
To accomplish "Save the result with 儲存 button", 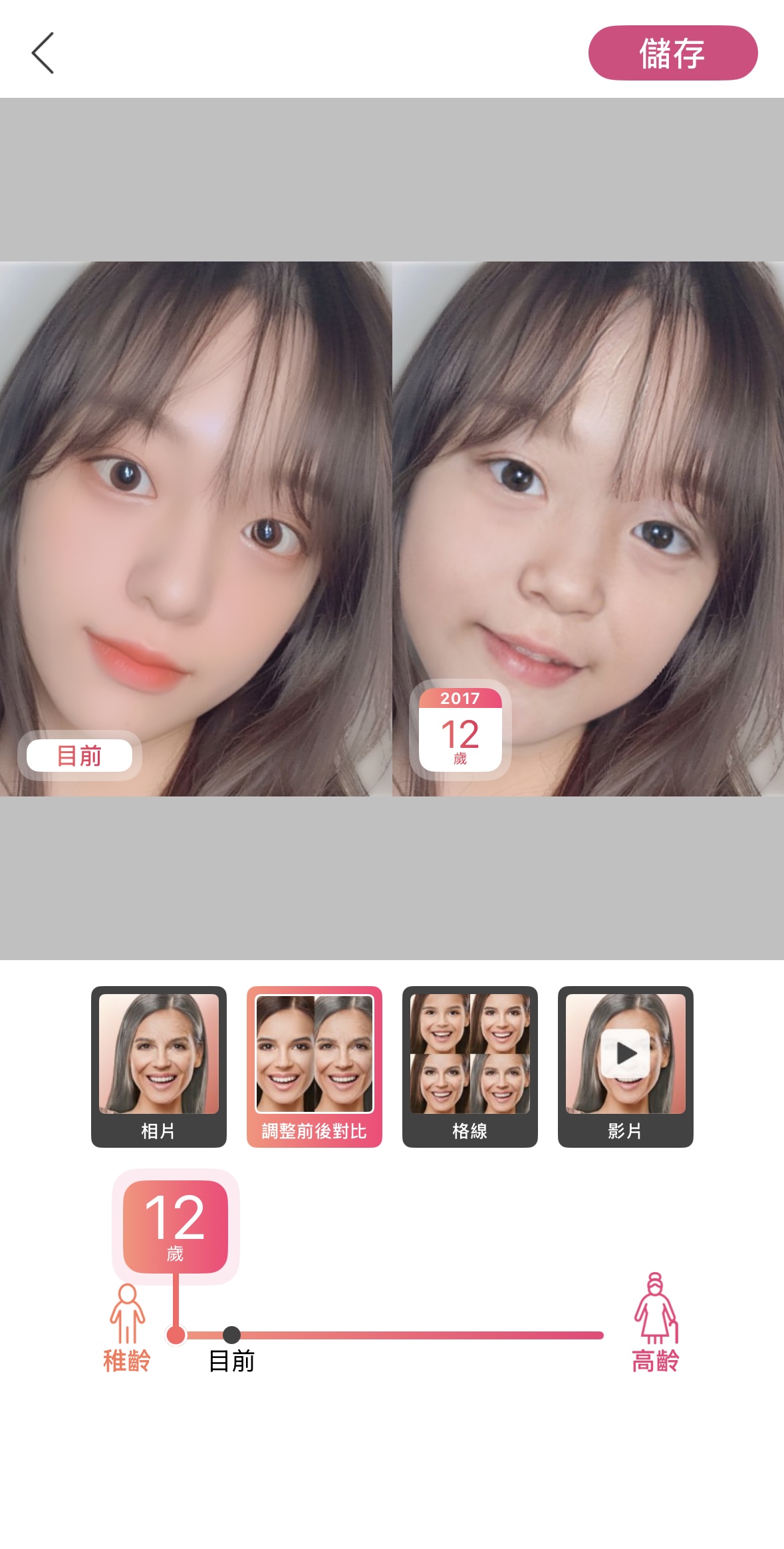I will (672, 53).
